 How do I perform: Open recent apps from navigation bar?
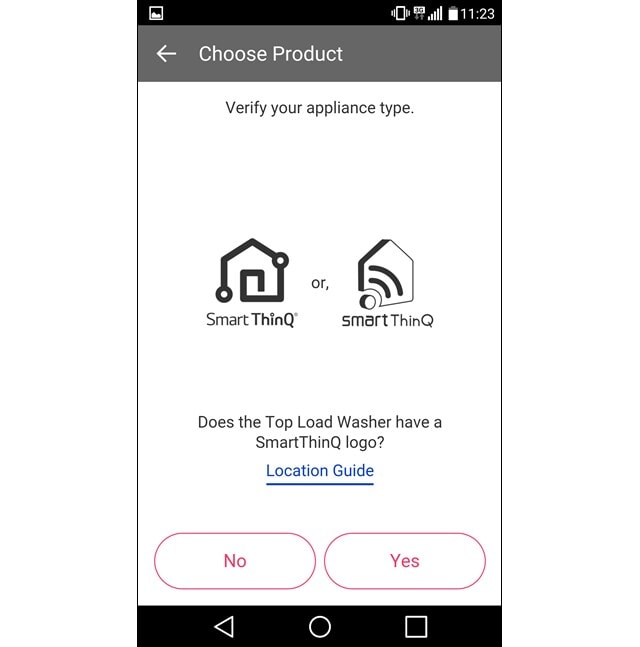click(x=416, y=627)
